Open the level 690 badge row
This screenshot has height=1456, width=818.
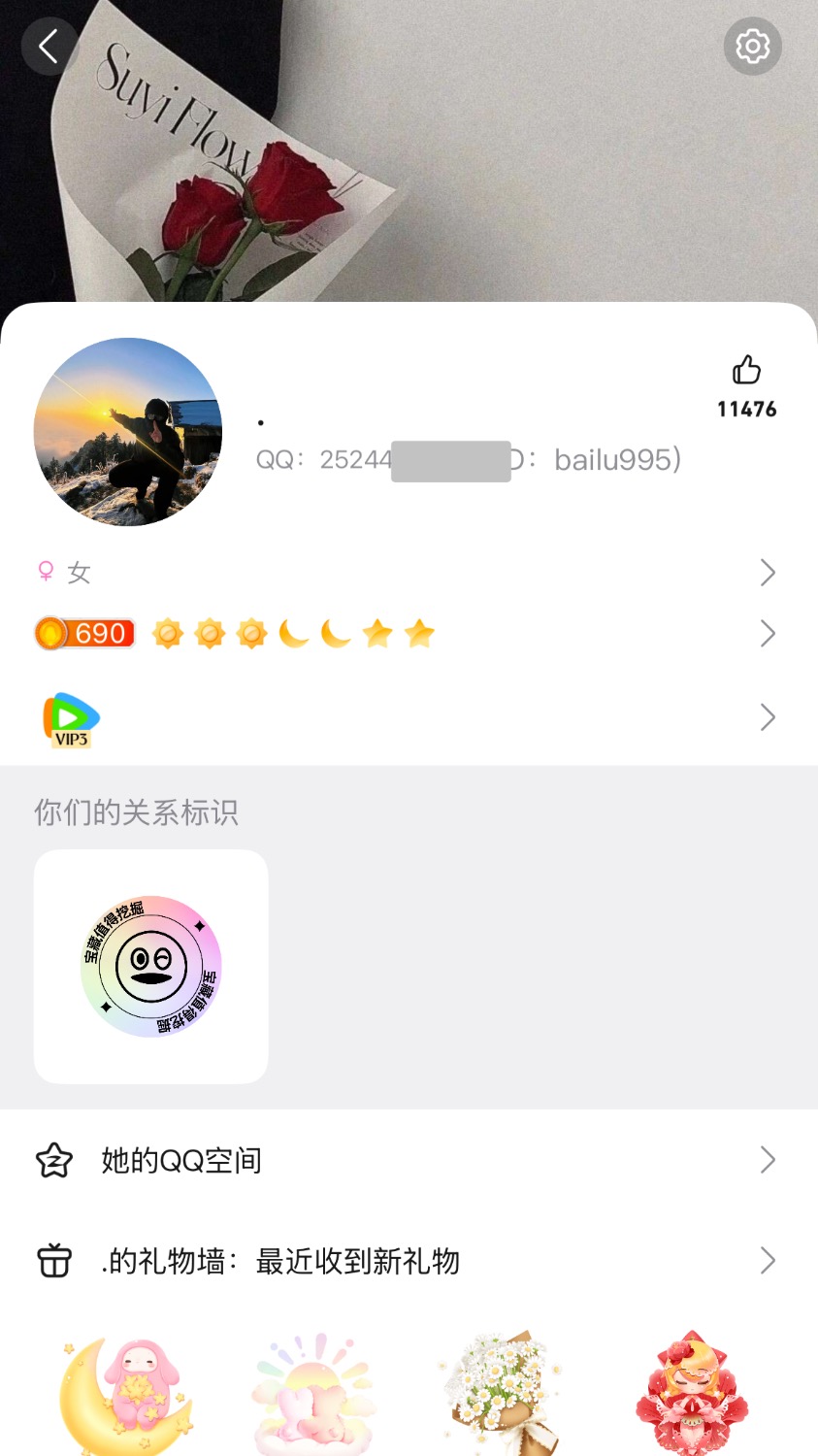point(408,634)
